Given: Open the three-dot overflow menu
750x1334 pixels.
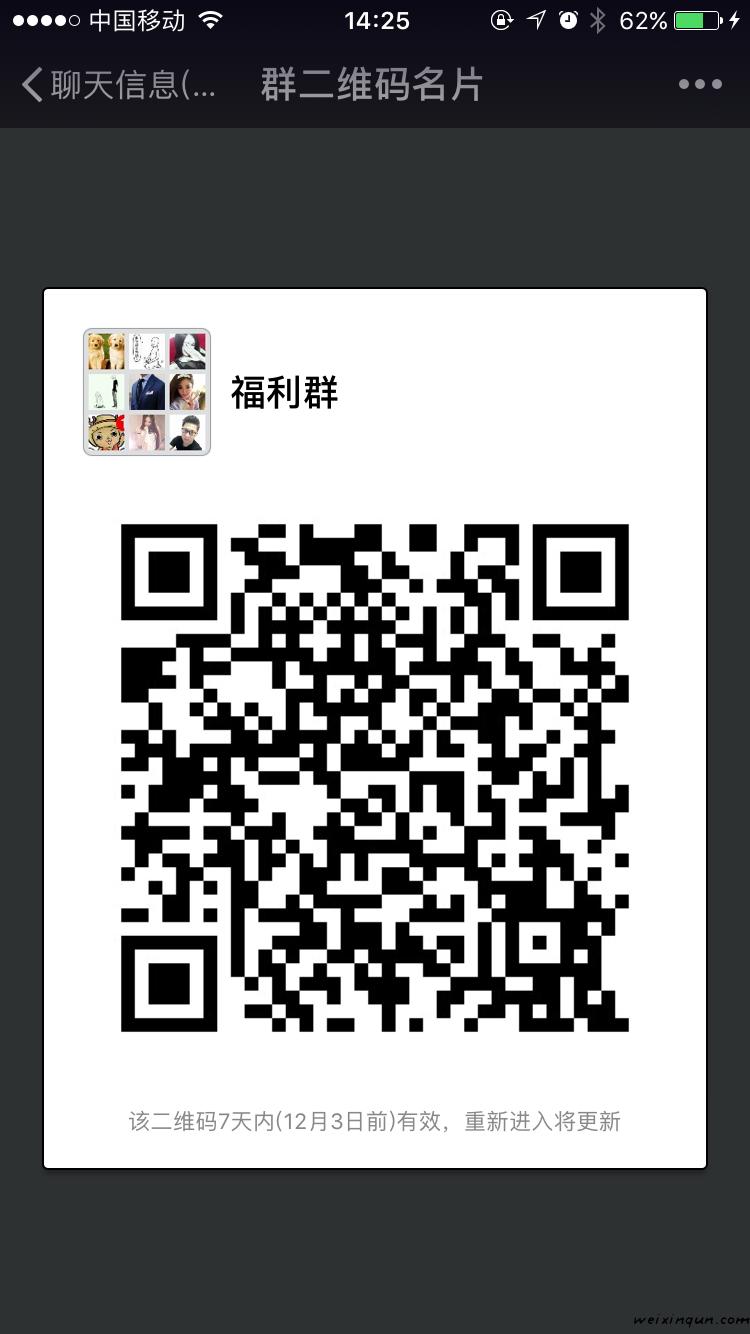Looking at the screenshot, I should (700, 85).
